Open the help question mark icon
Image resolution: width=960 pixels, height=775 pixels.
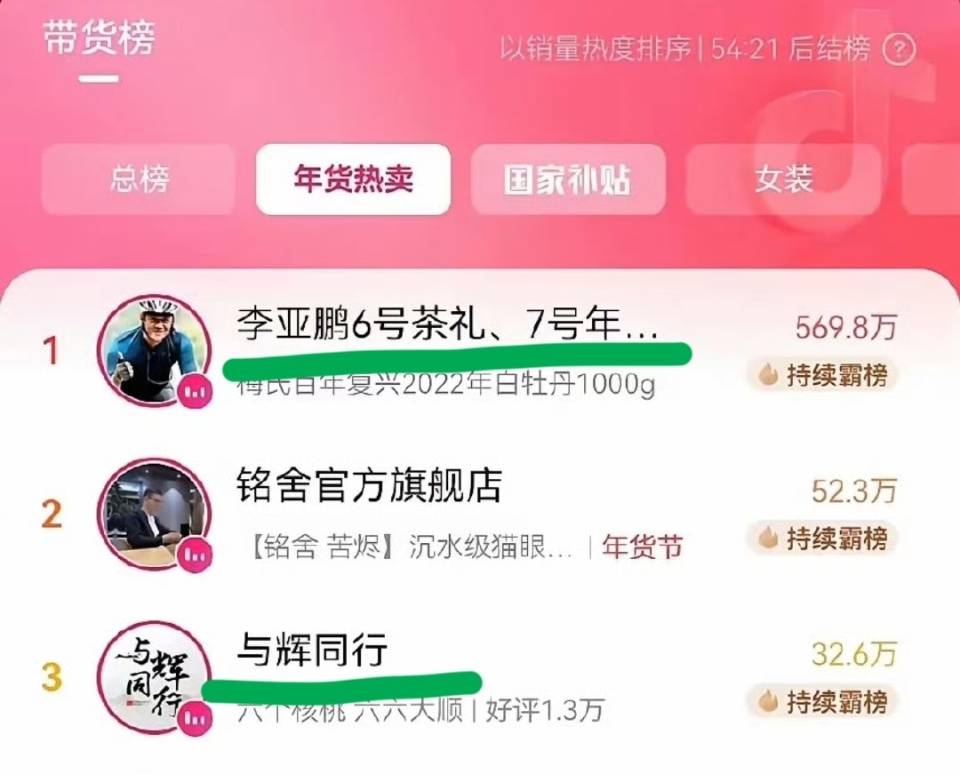(x=899, y=49)
